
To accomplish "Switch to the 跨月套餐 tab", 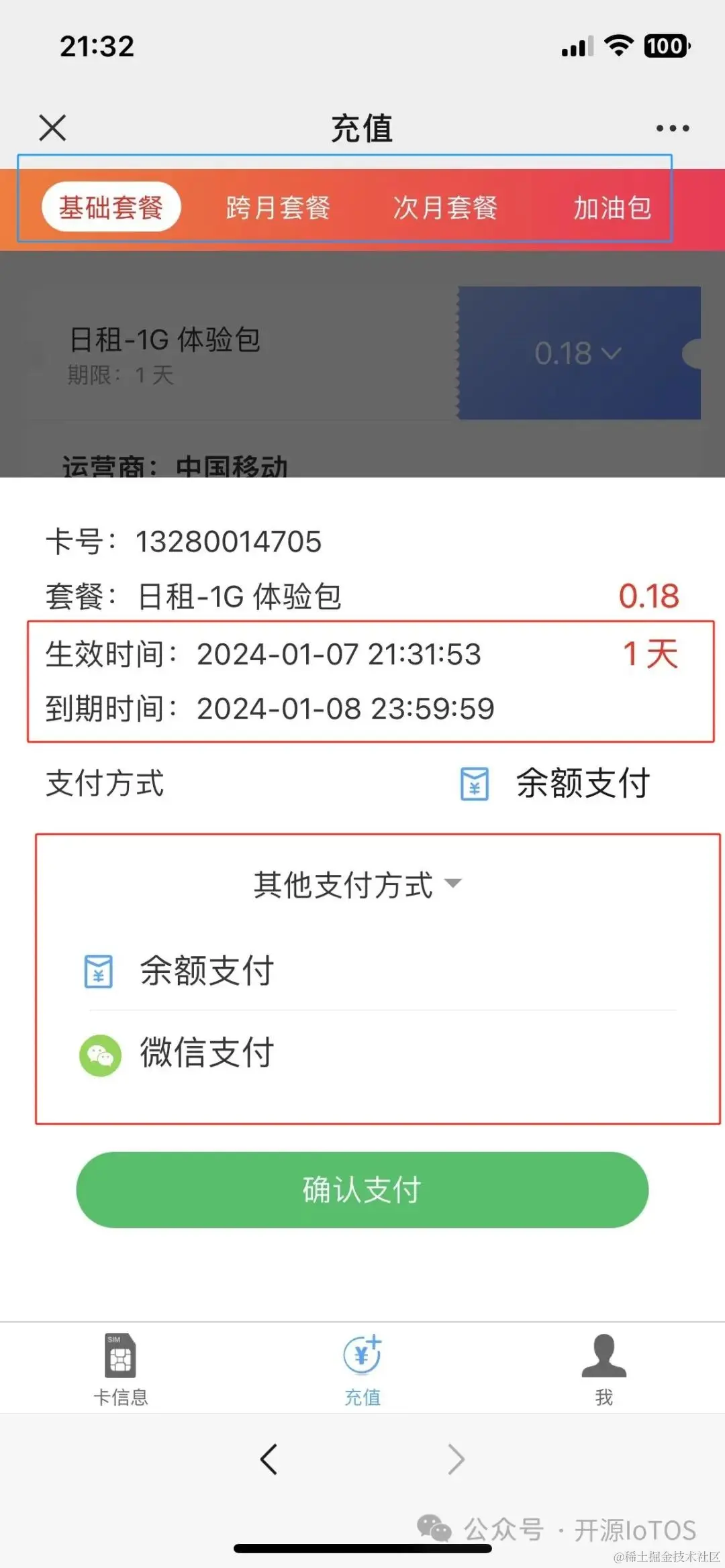I will coord(278,209).
